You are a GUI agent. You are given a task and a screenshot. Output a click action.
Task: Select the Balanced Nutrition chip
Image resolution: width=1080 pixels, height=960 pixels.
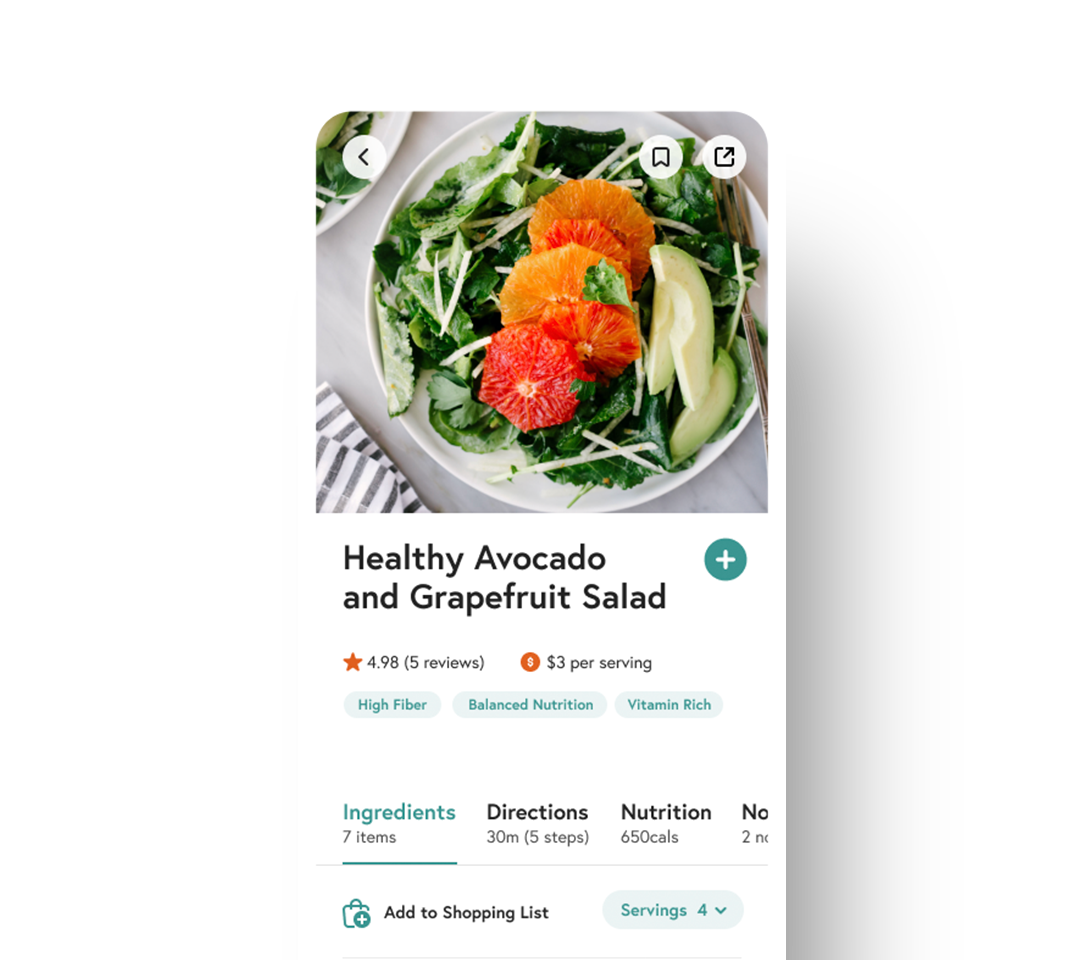pyautogui.click(x=530, y=705)
